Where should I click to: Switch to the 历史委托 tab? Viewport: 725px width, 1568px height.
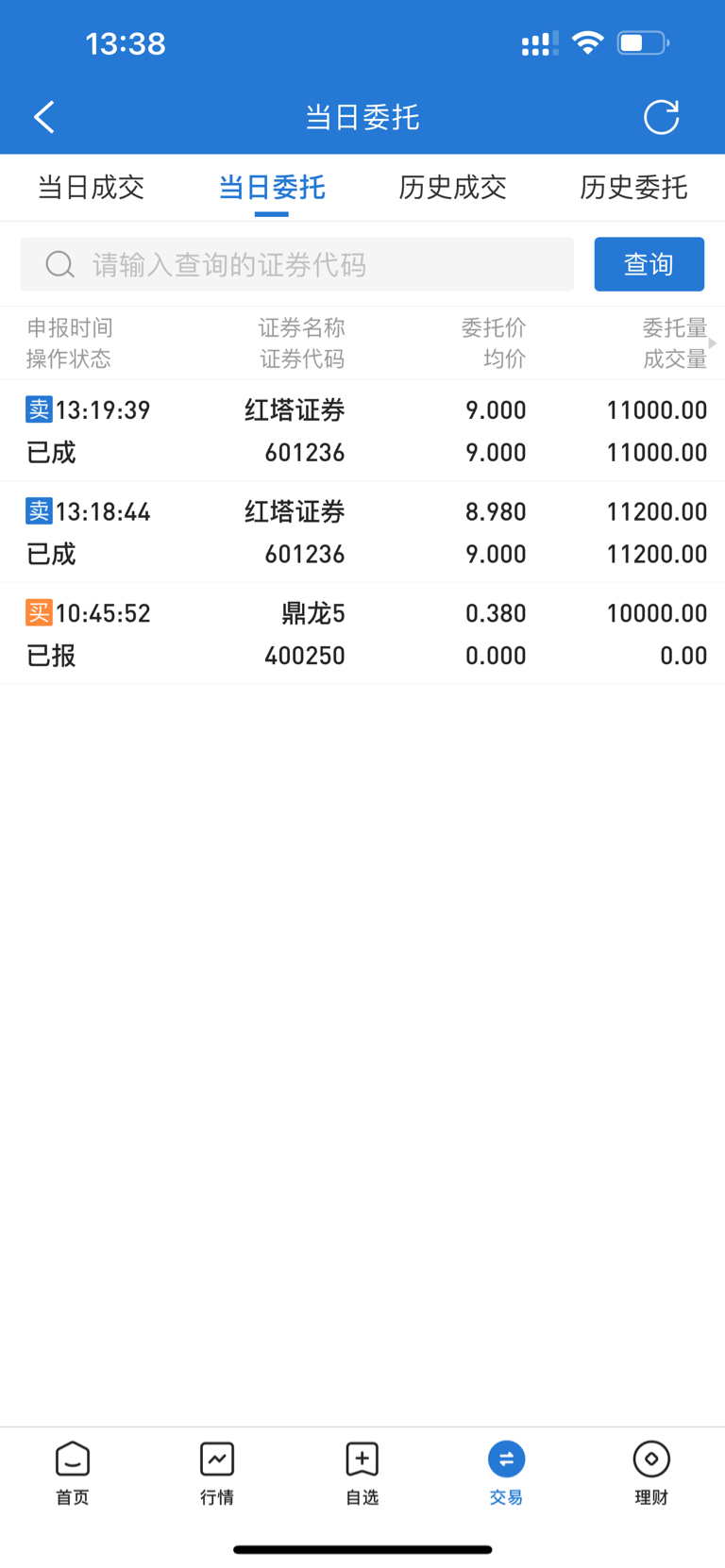tap(633, 187)
